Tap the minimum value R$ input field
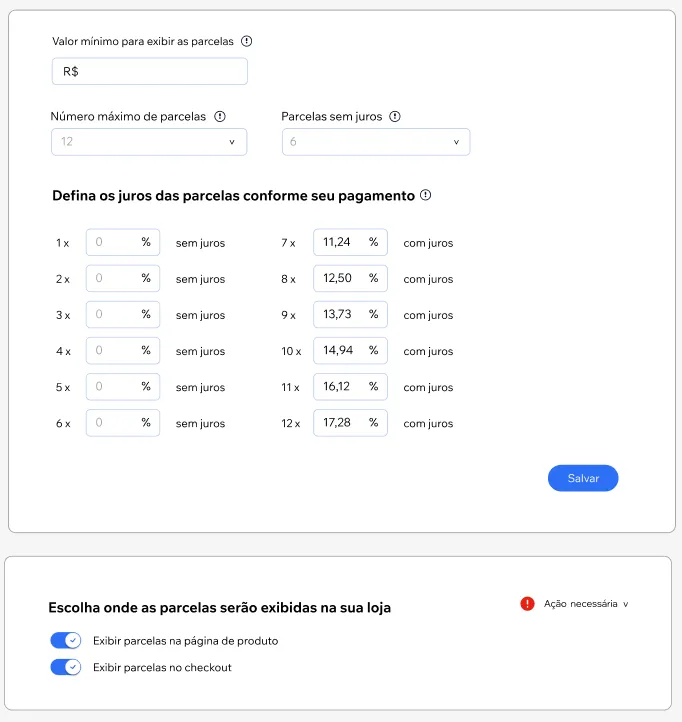This screenshot has height=722, width=682. [x=150, y=71]
